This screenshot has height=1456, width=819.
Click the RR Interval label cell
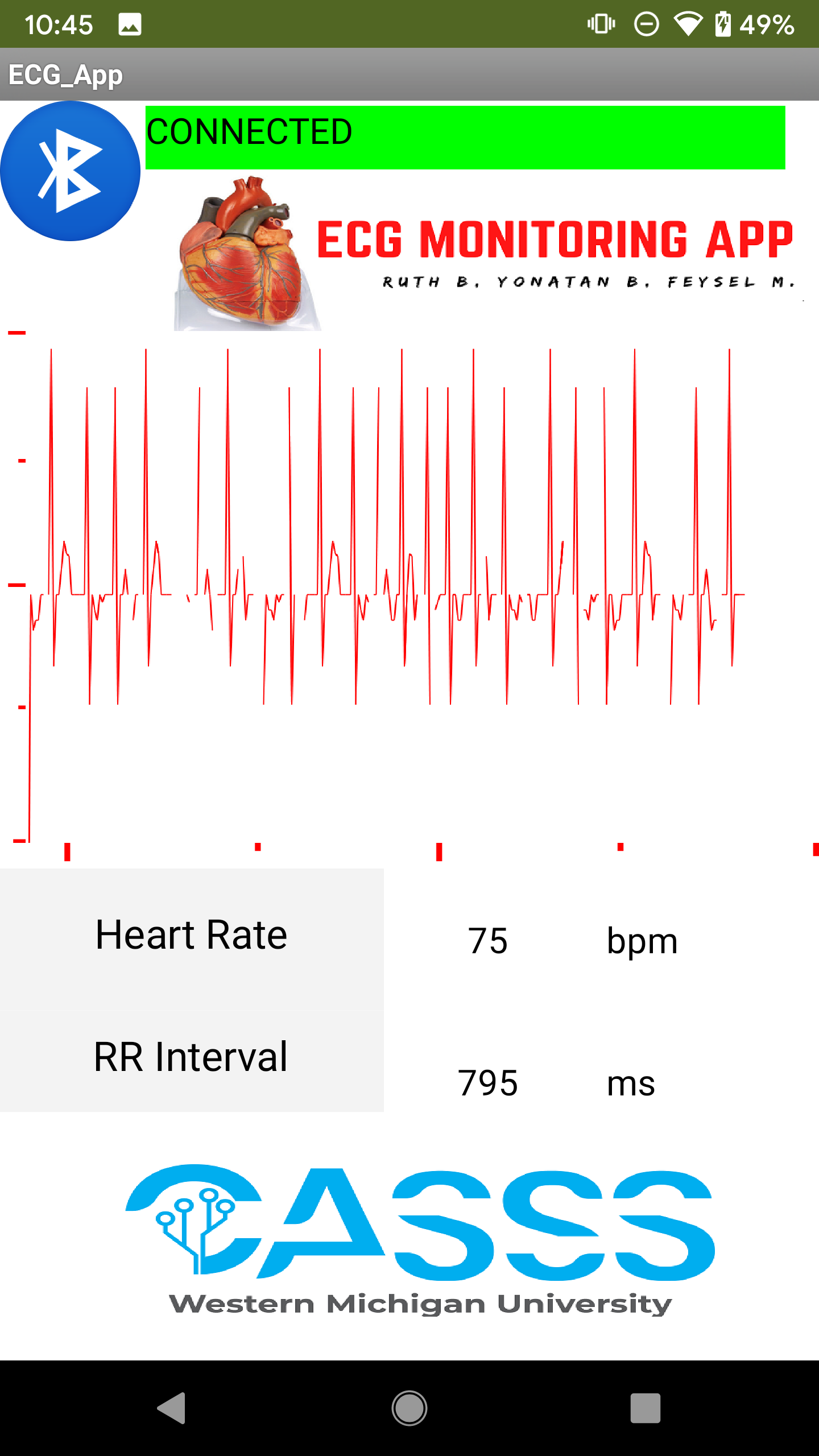192,1057
